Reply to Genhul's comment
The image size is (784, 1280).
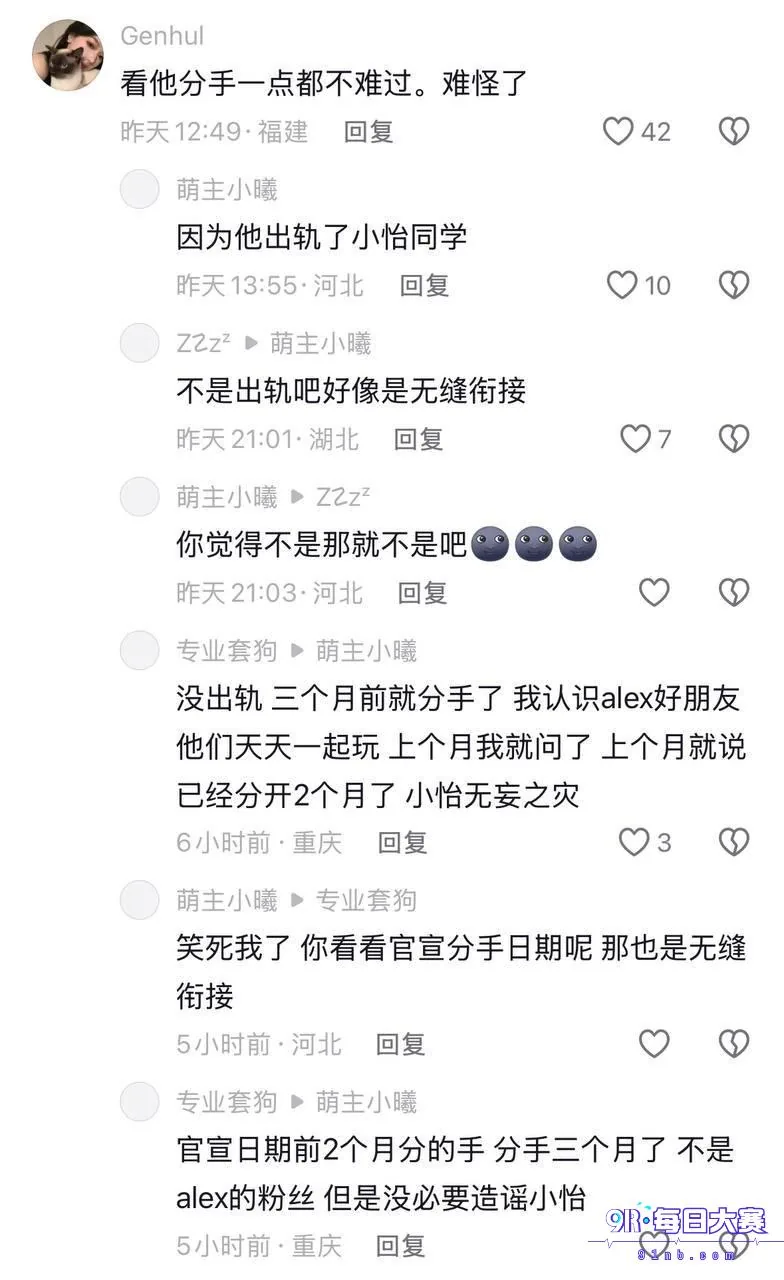pos(368,131)
